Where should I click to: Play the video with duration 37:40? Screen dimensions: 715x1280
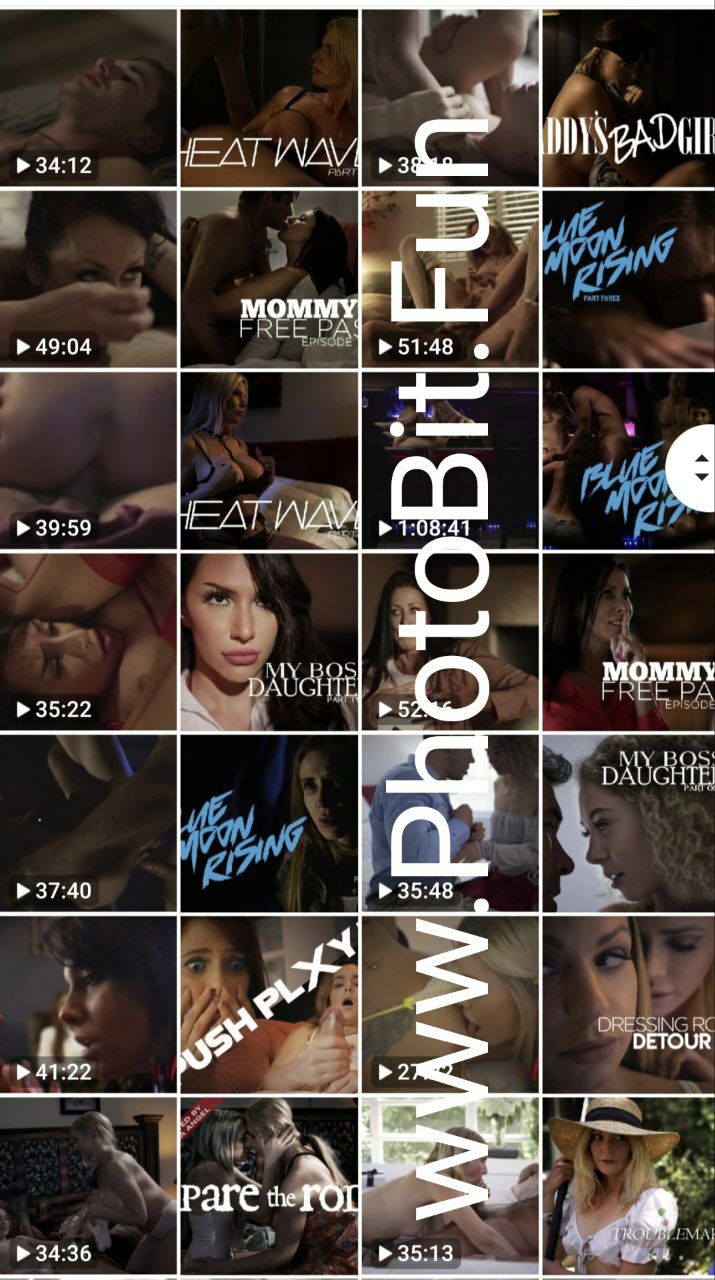tap(88, 823)
